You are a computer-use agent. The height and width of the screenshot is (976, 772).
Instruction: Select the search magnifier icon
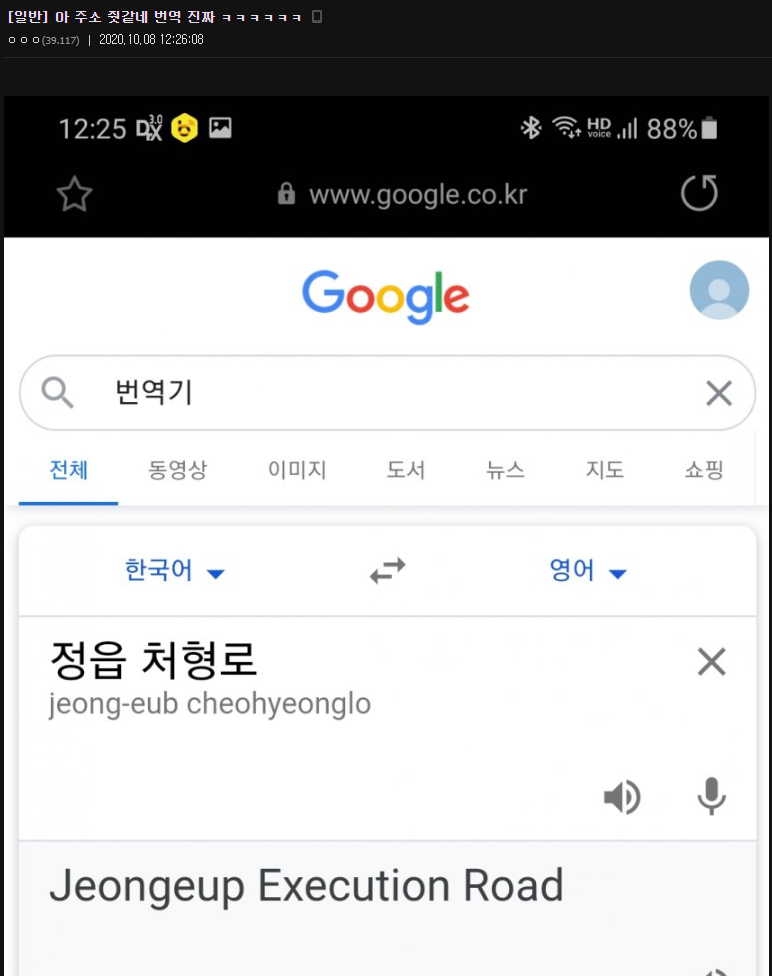click(x=56, y=392)
